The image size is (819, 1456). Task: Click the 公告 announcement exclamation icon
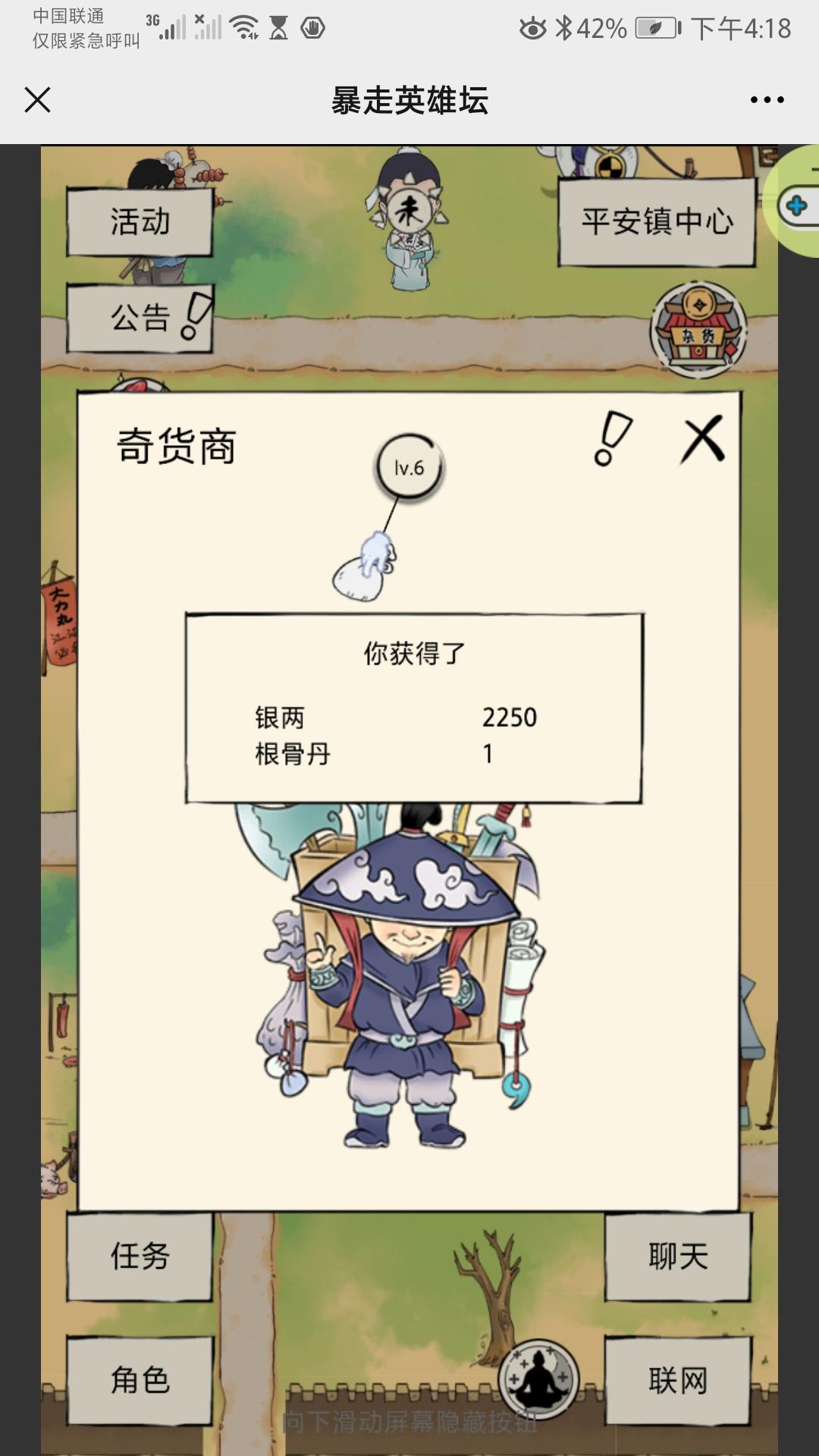(193, 314)
